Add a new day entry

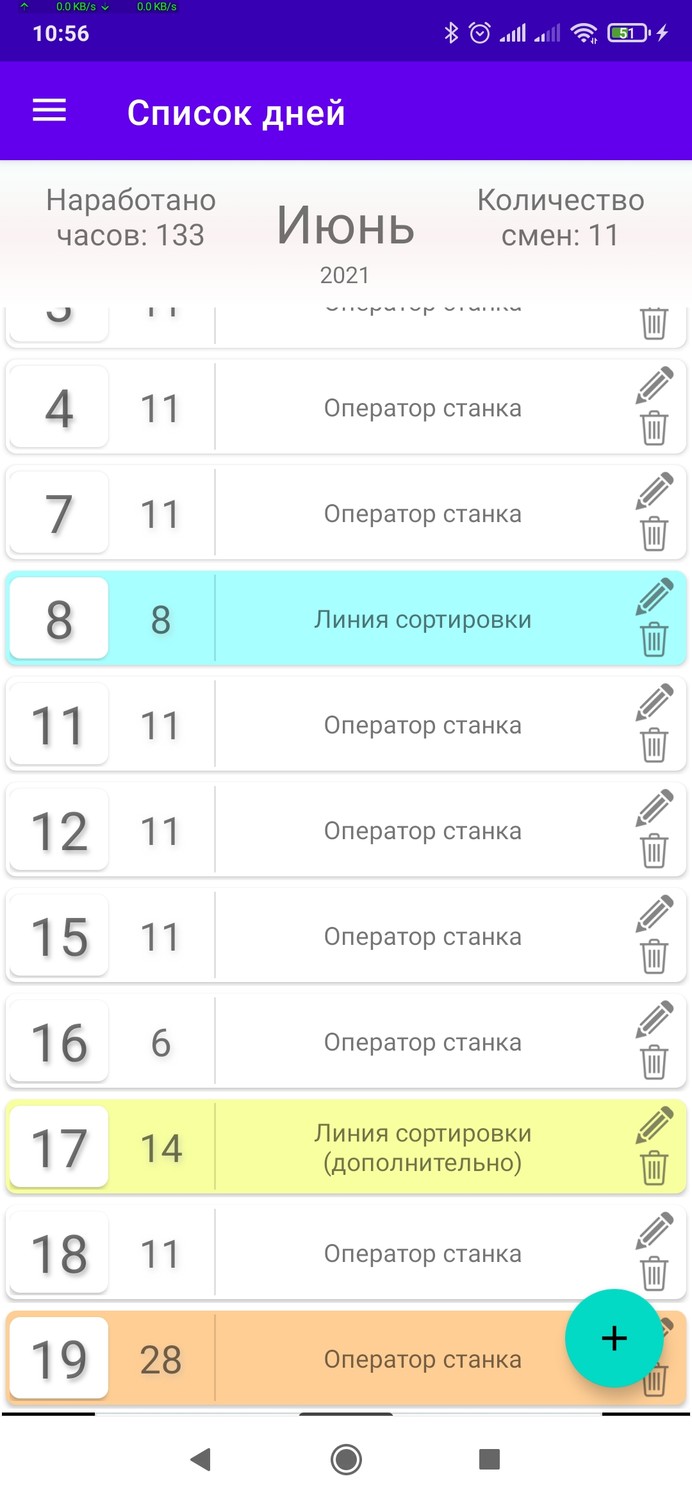click(613, 1338)
